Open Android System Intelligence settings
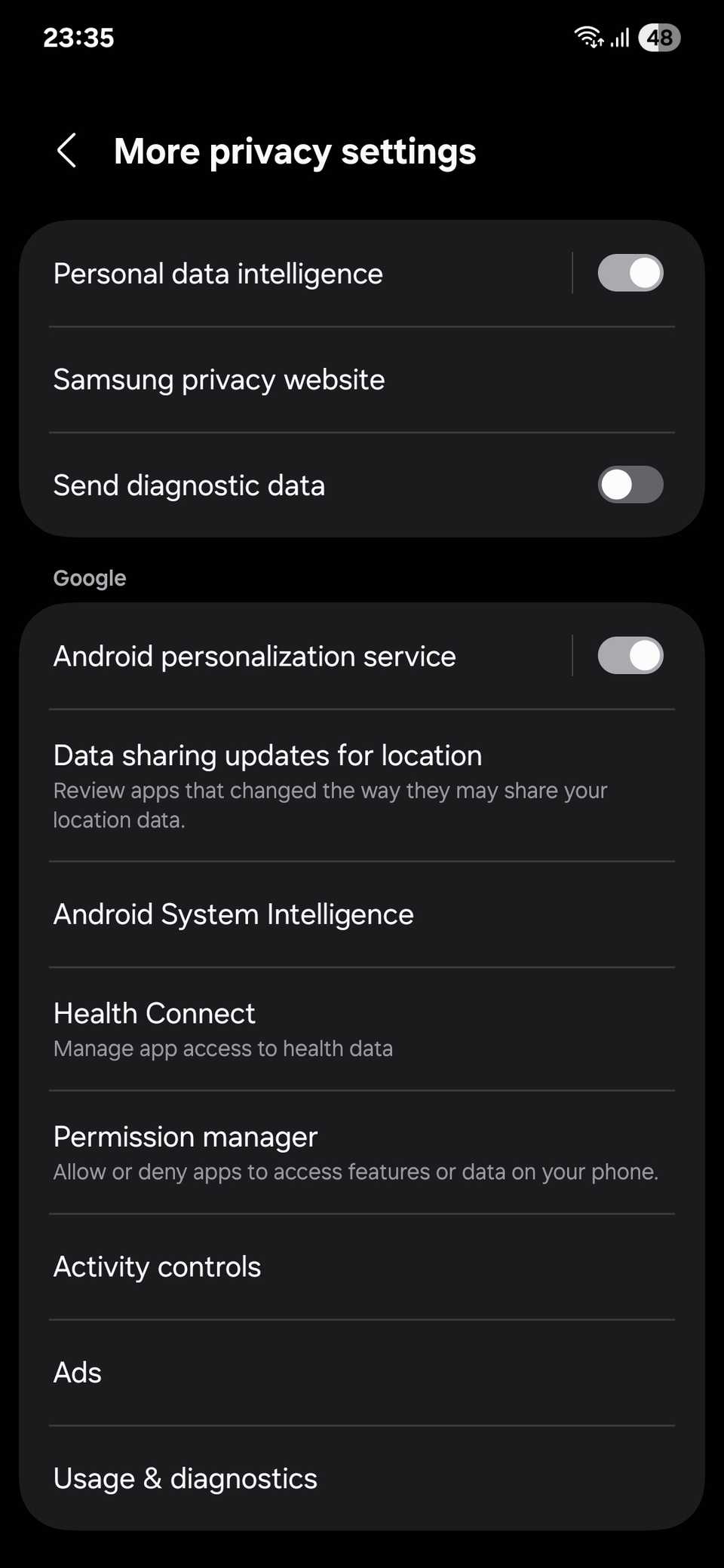Viewport: 724px width, 1568px height. pyautogui.click(x=233, y=914)
